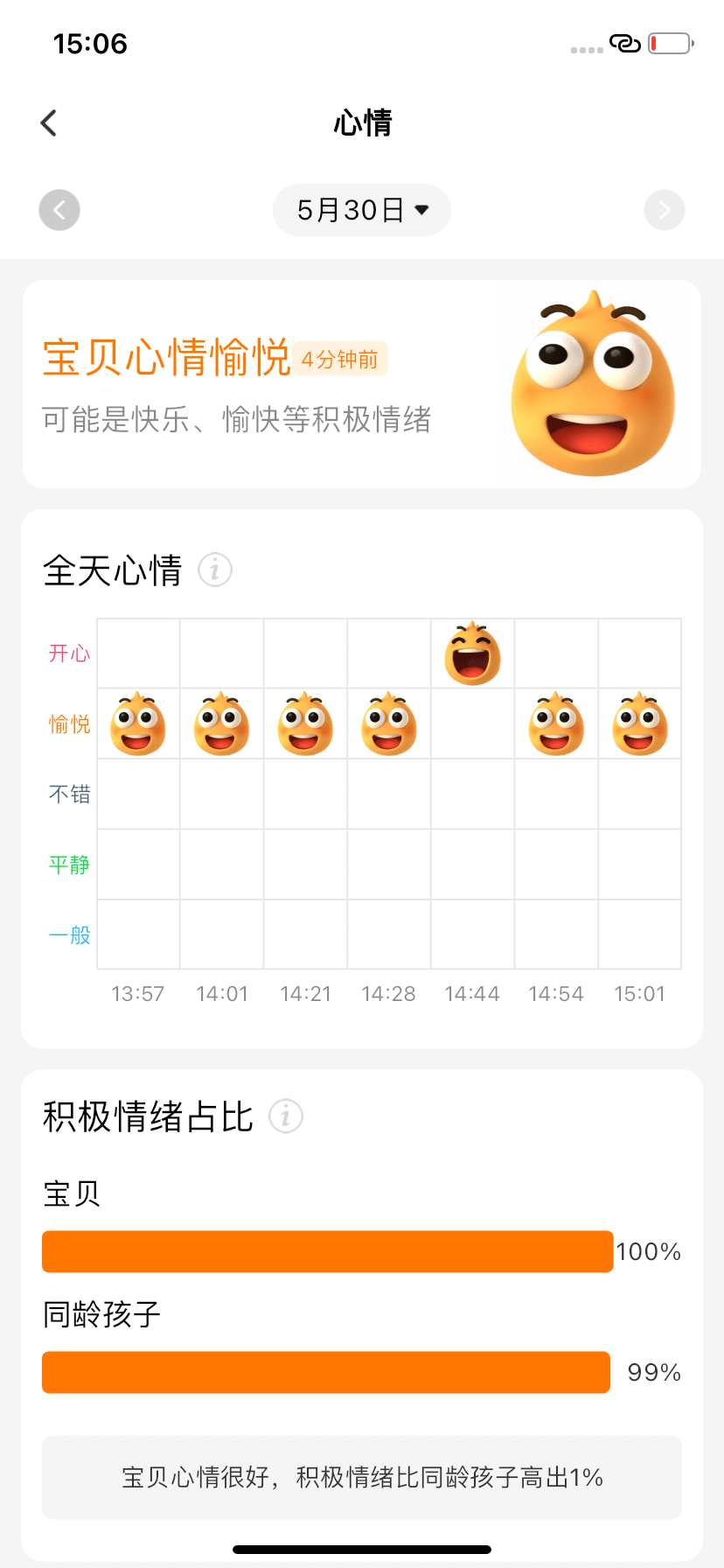Open info icon beside 全天心情
The height and width of the screenshot is (1568, 724).
(x=215, y=570)
